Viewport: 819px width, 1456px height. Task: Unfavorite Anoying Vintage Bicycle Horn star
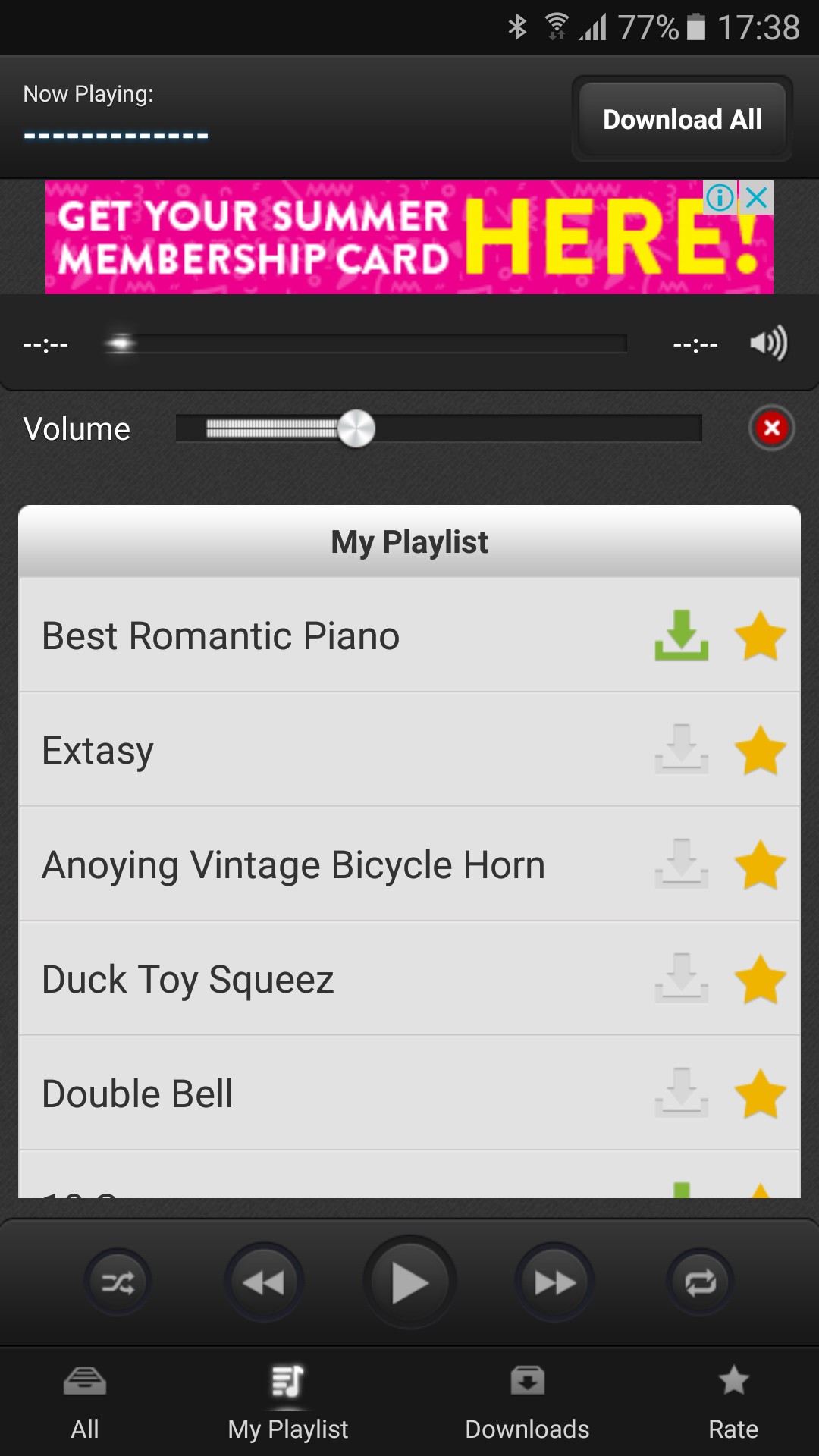760,864
